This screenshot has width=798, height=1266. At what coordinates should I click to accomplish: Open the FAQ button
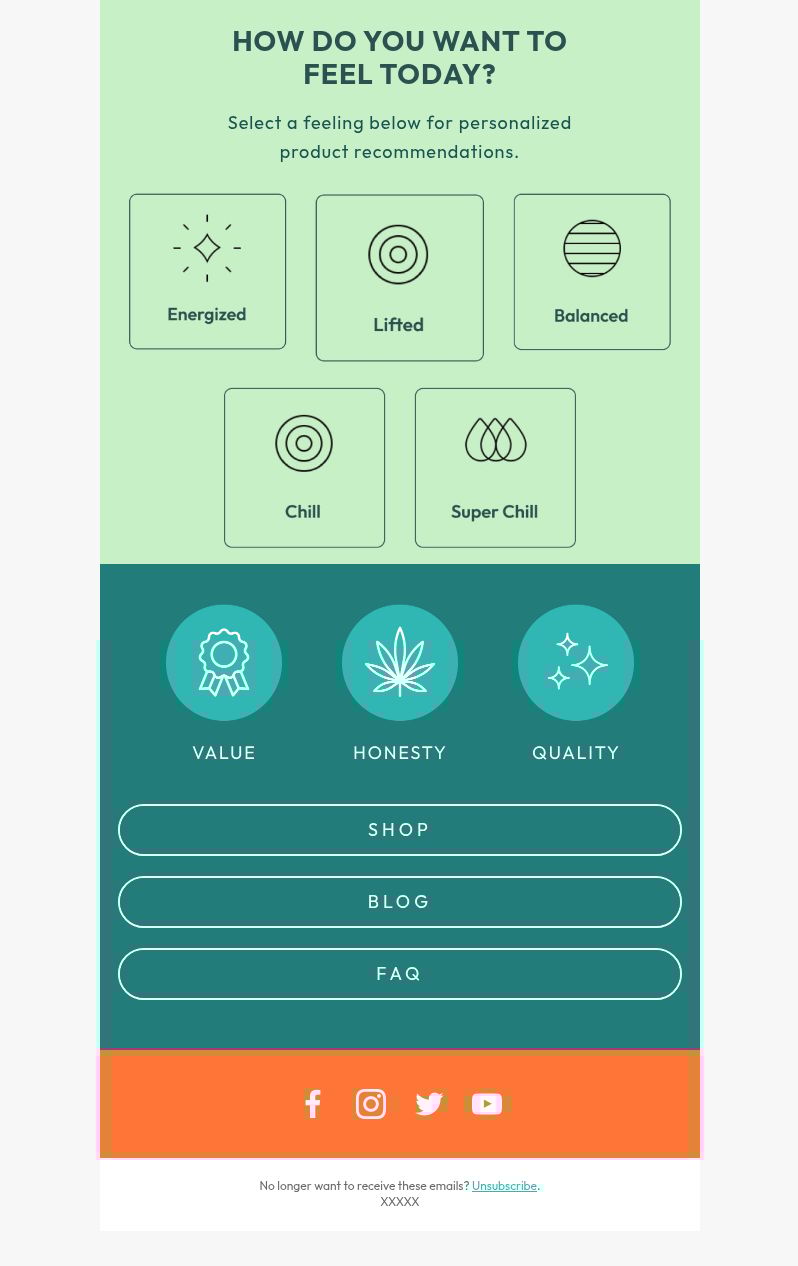pos(399,974)
